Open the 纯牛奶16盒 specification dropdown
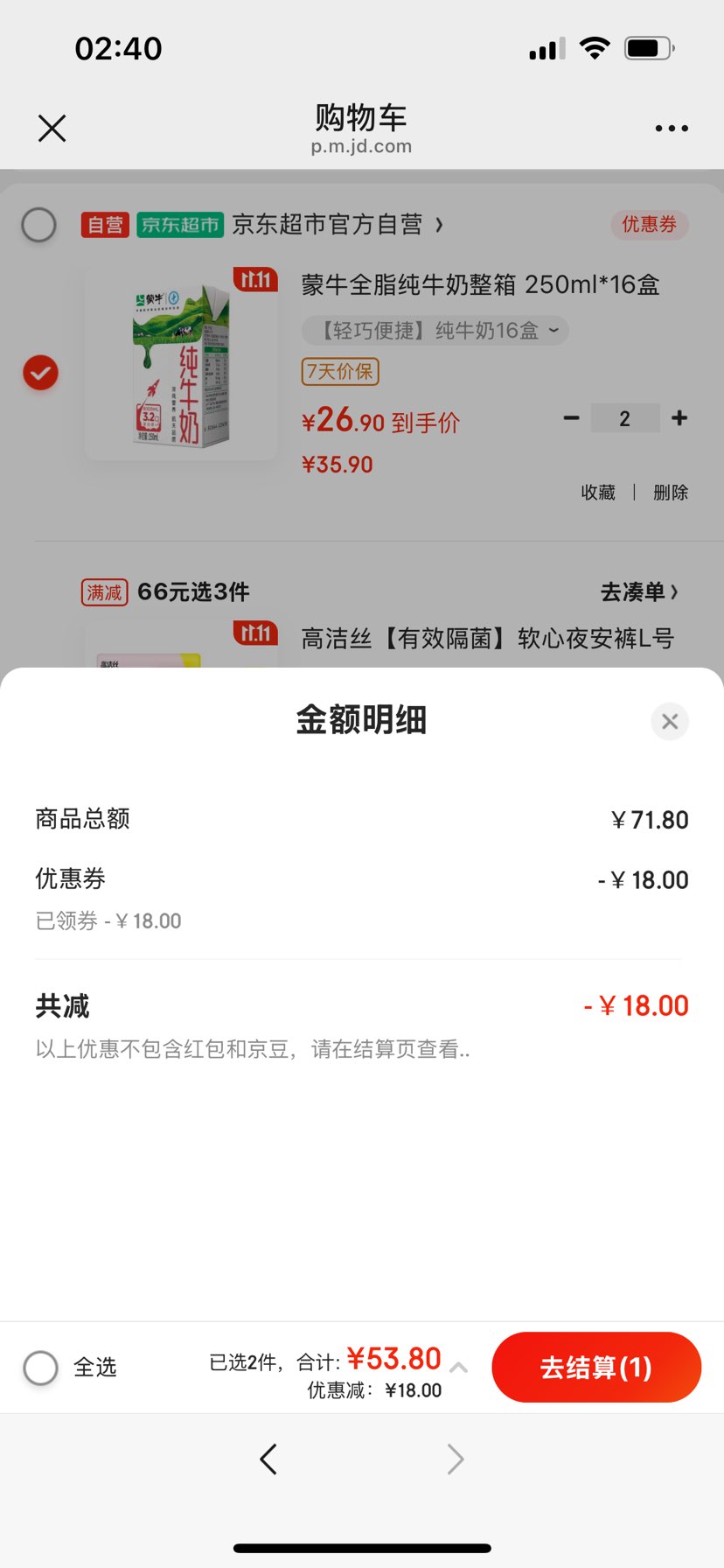The image size is (724, 1568). [435, 331]
